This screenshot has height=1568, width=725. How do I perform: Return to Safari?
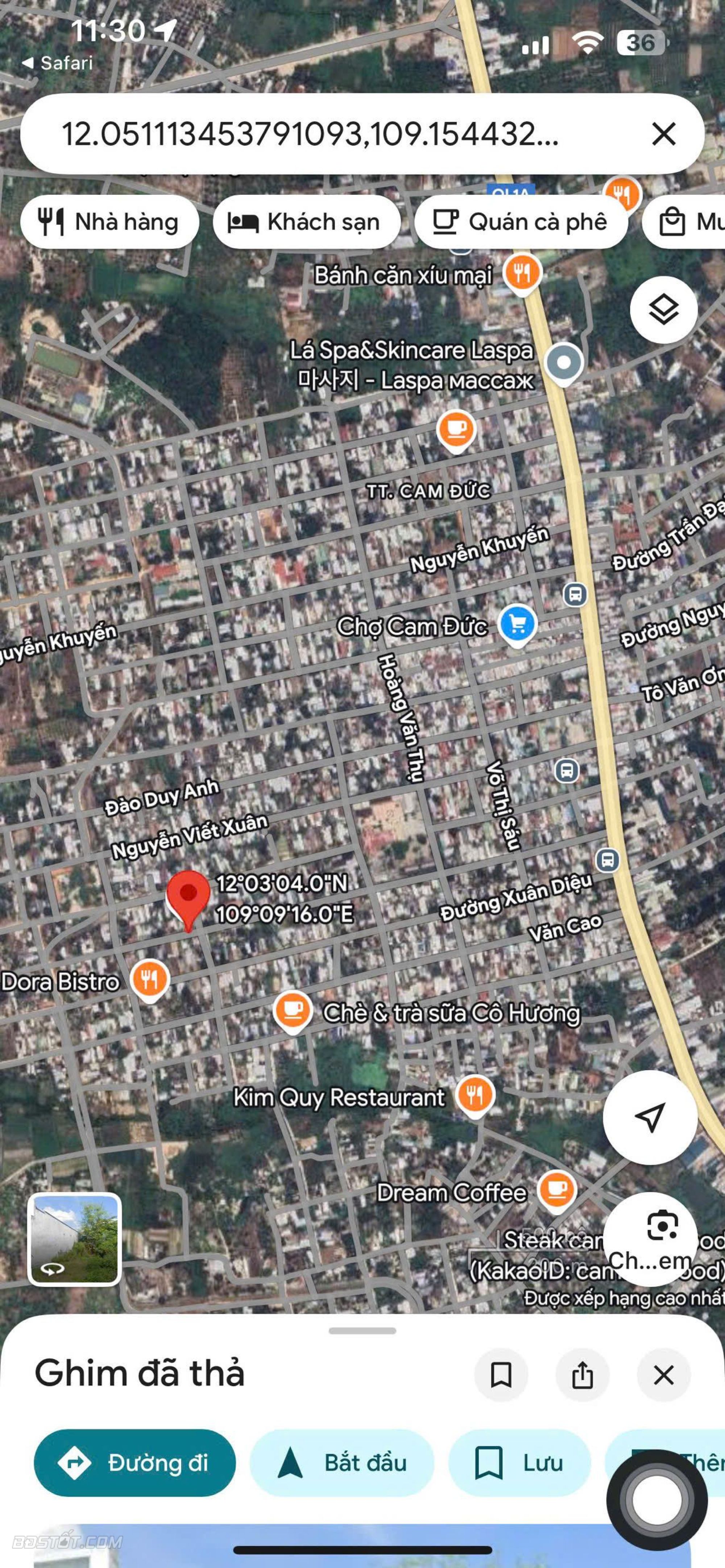[58, 63]
